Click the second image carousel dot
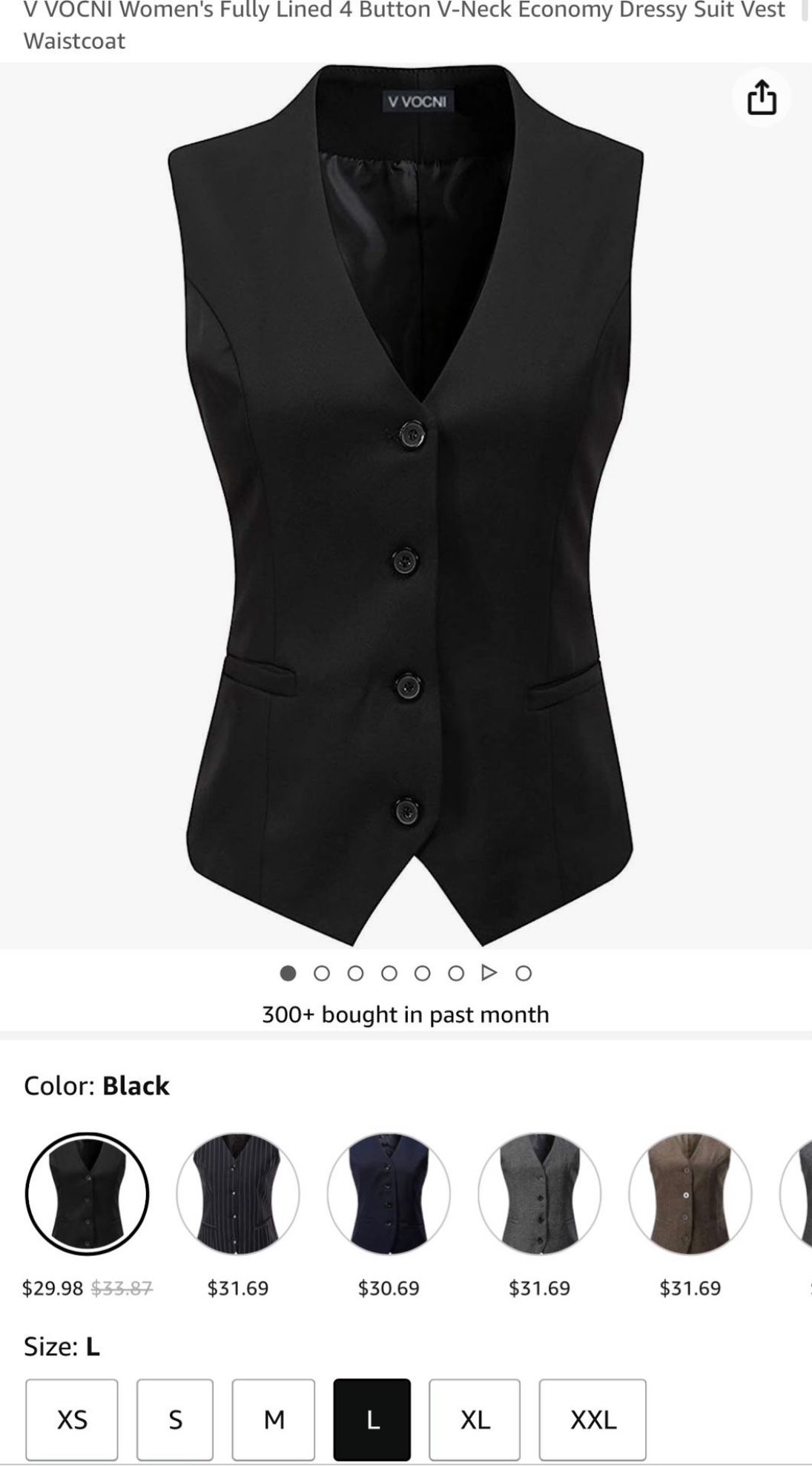The height and width of the screenshot is (1466, 812). tap(323, 974)
